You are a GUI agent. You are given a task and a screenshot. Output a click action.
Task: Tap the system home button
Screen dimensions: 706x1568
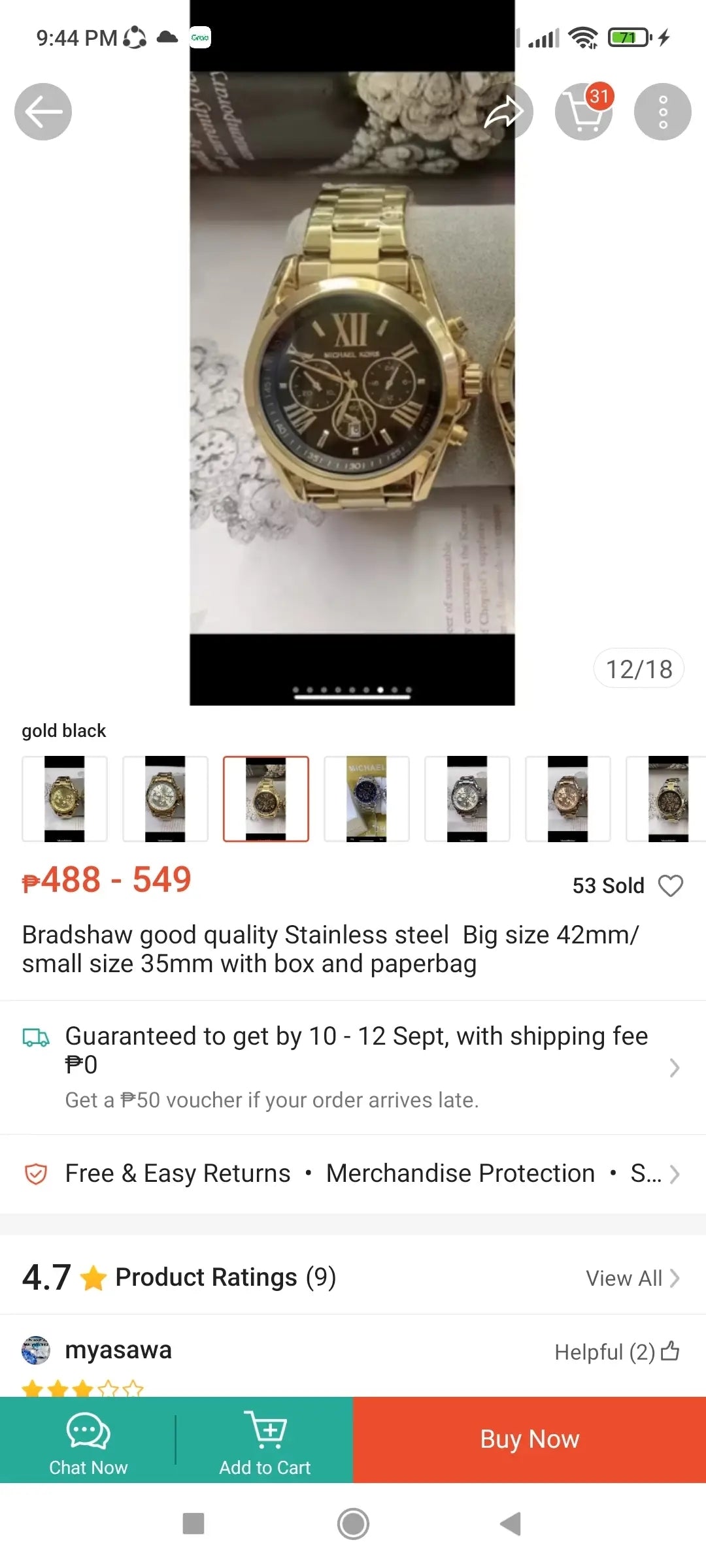pos(353,1524)
